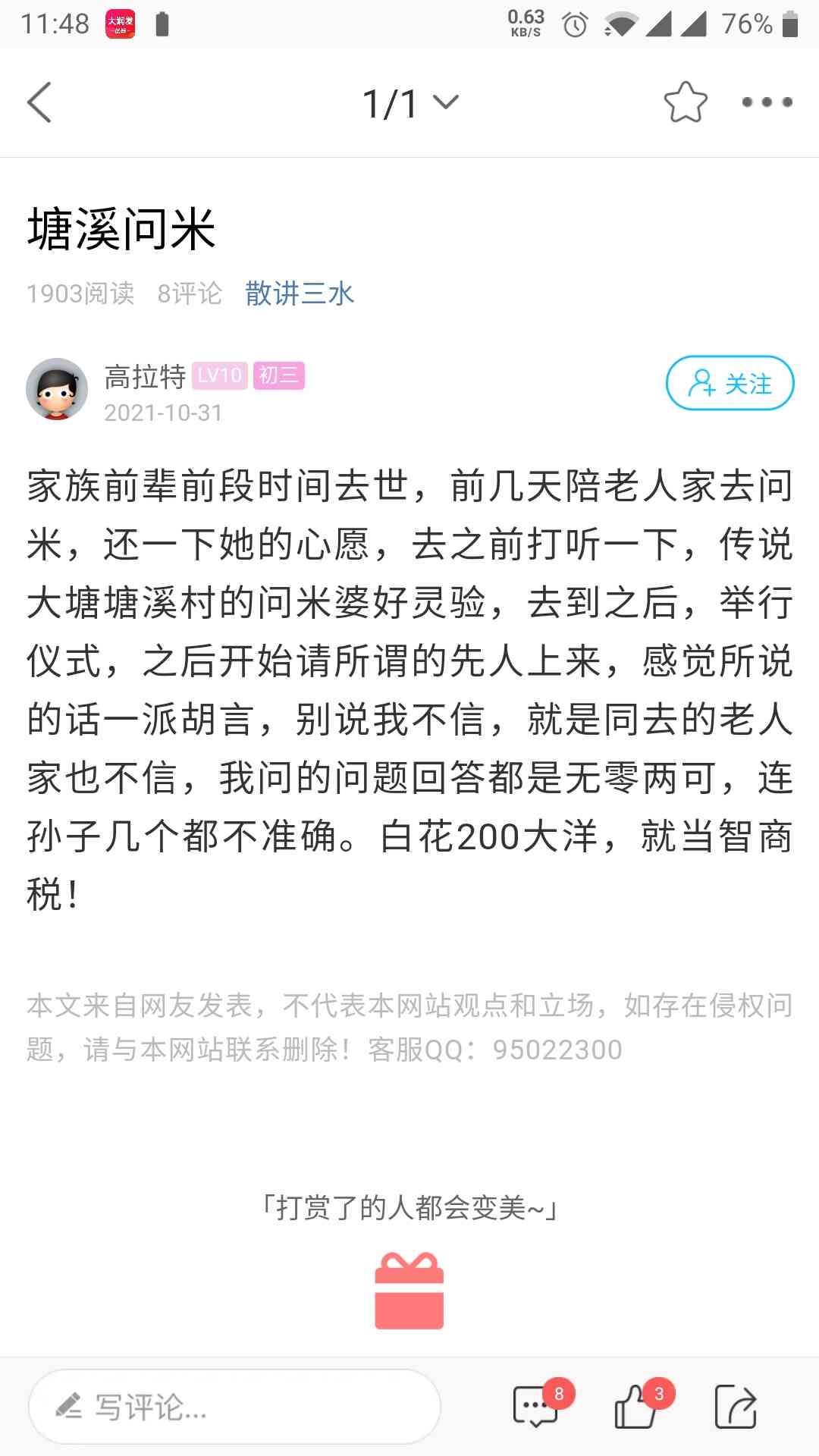819x1456 pixels.
Task: Tap the red gift reward icon
Action: tap(409, 1291)
